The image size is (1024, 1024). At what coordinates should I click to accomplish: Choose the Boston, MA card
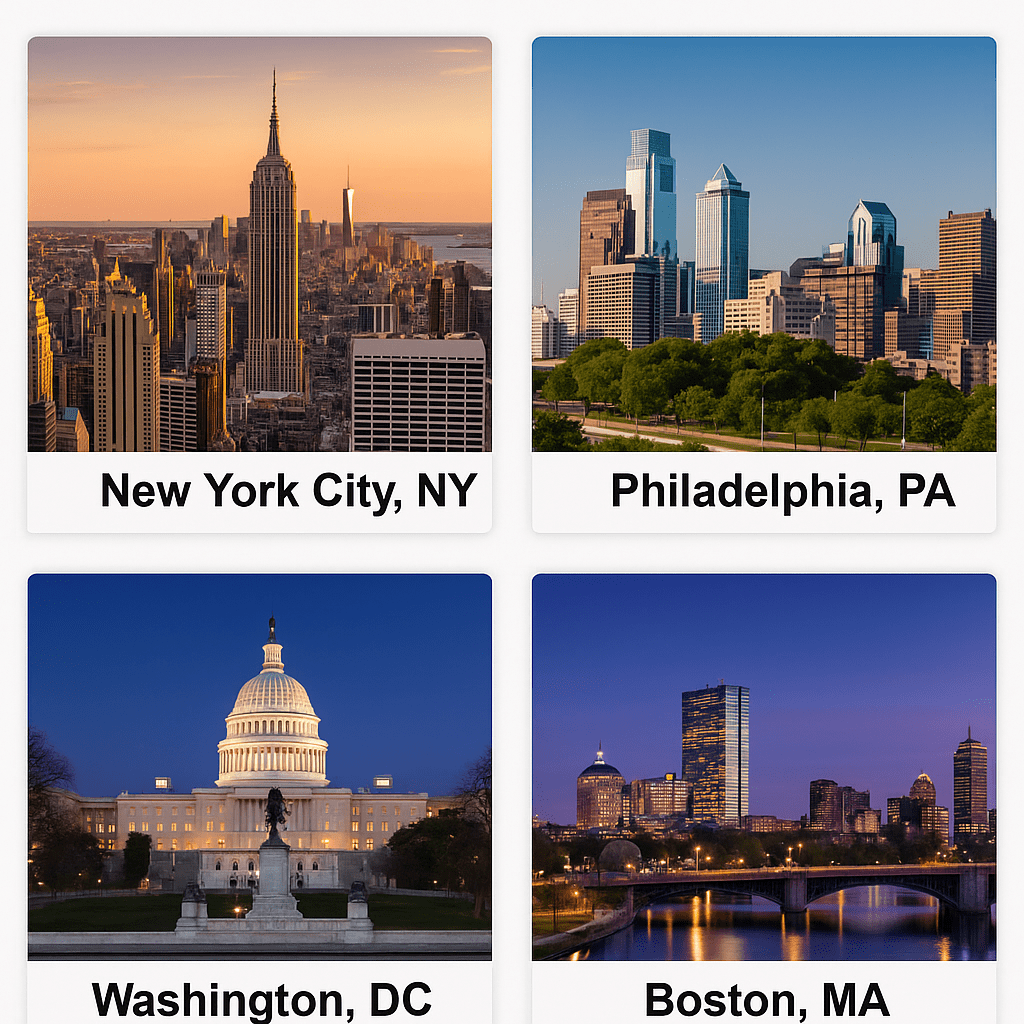(x=763, y=790)
